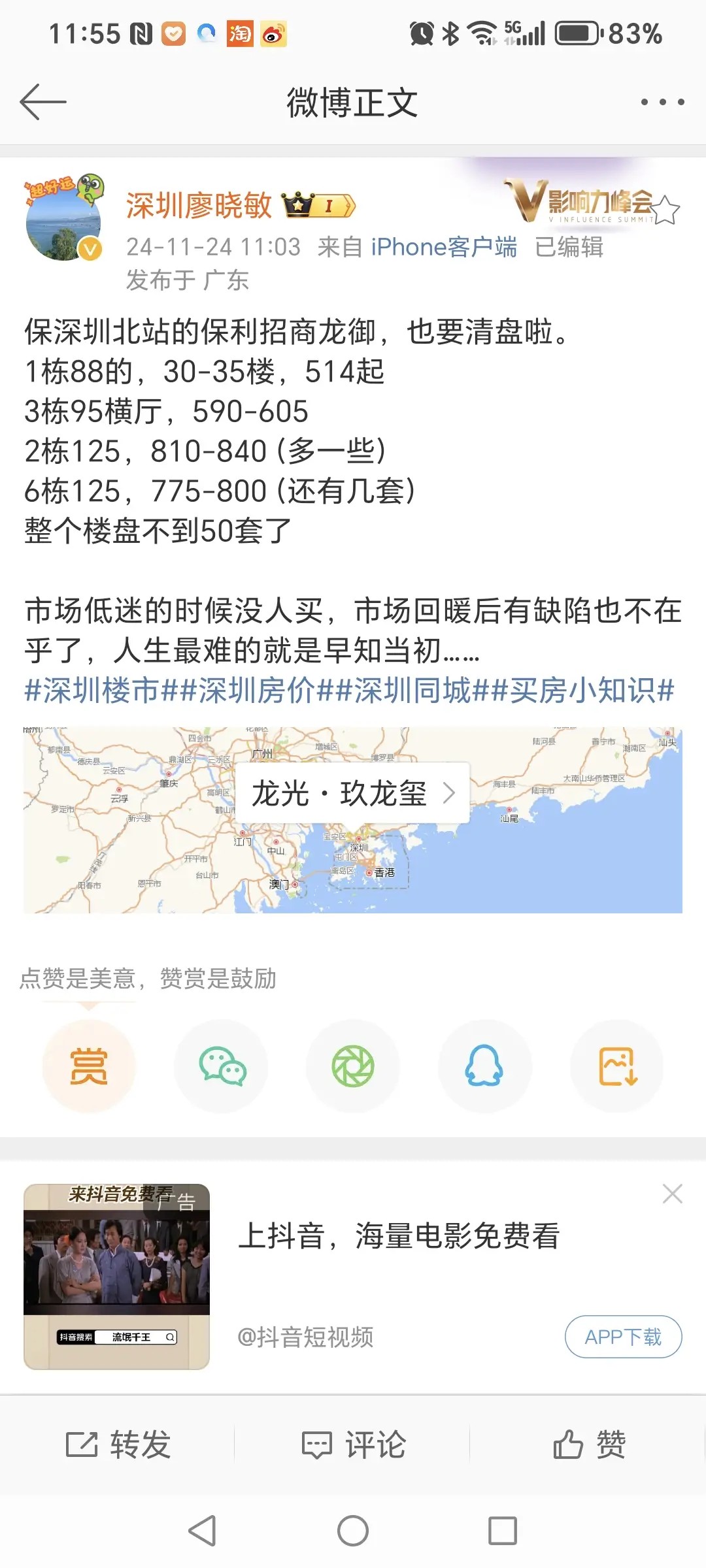Dismiss the 抖音 advertisement
The width and height of the screenshot is (706, 1568).
click(672, 1194)
